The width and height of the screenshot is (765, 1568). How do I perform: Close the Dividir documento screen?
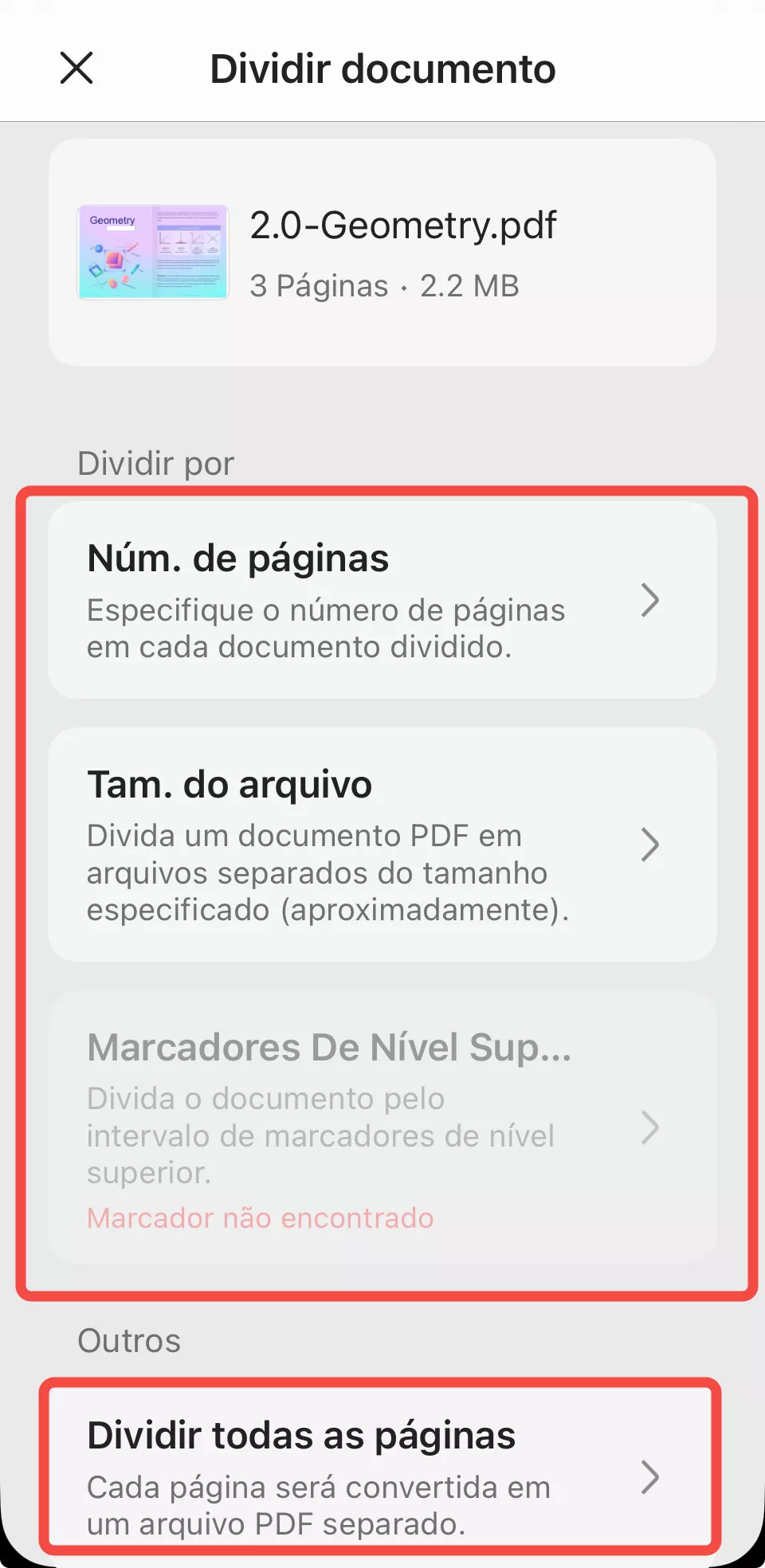click(x=76, y=68)
